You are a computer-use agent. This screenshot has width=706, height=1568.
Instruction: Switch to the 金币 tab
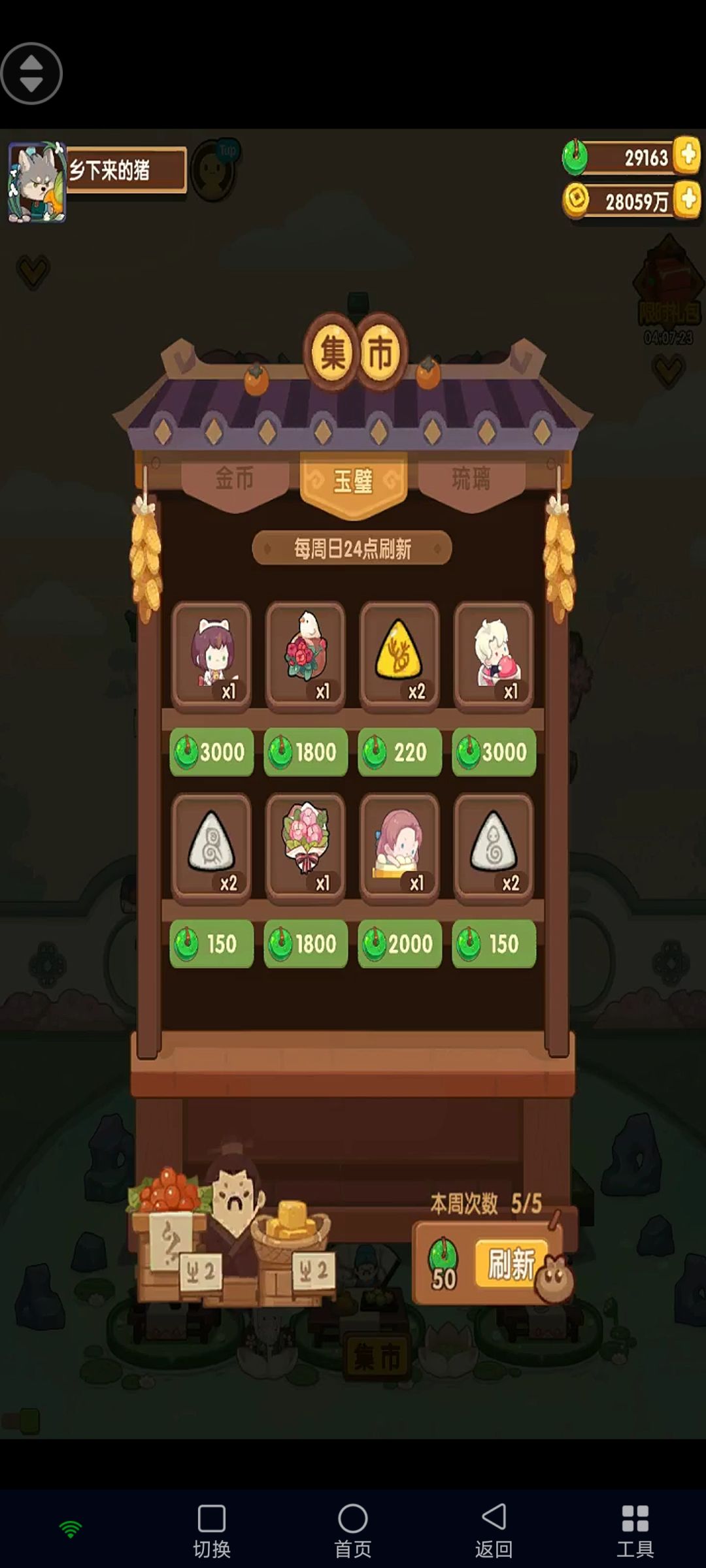pos(235,480)
